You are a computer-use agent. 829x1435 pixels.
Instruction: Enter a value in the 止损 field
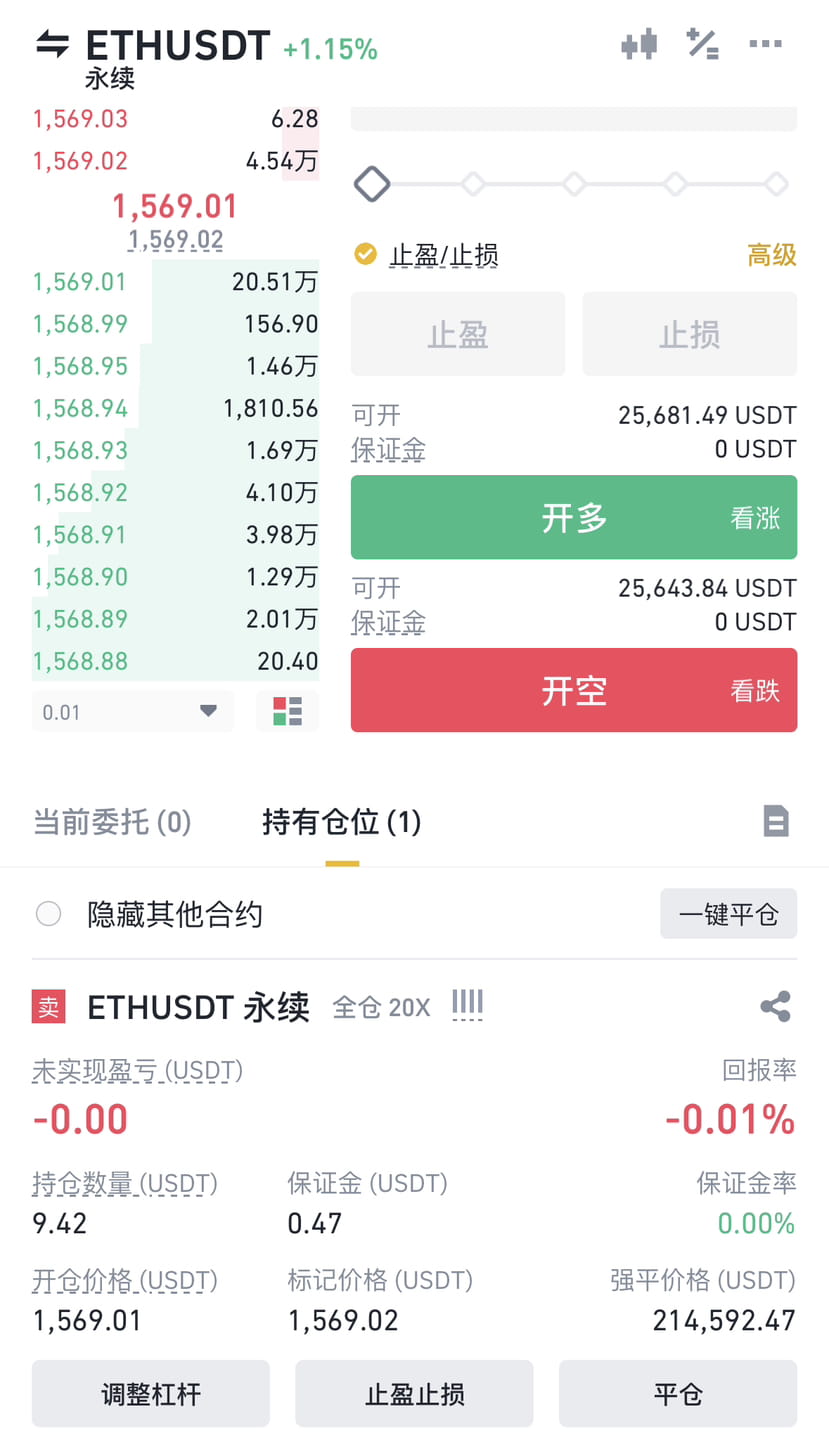(x=690, y=334)
